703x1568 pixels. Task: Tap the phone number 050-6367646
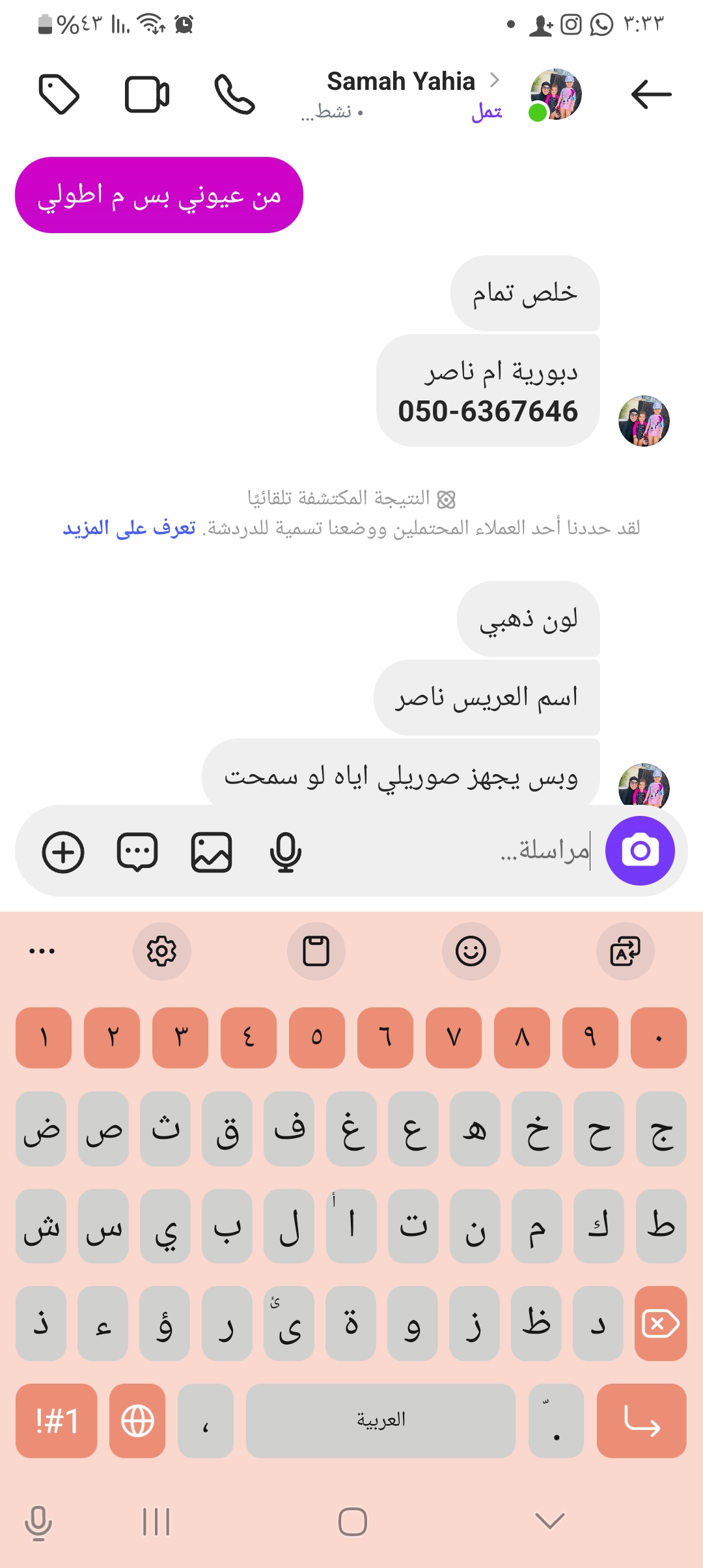point(488,412)
